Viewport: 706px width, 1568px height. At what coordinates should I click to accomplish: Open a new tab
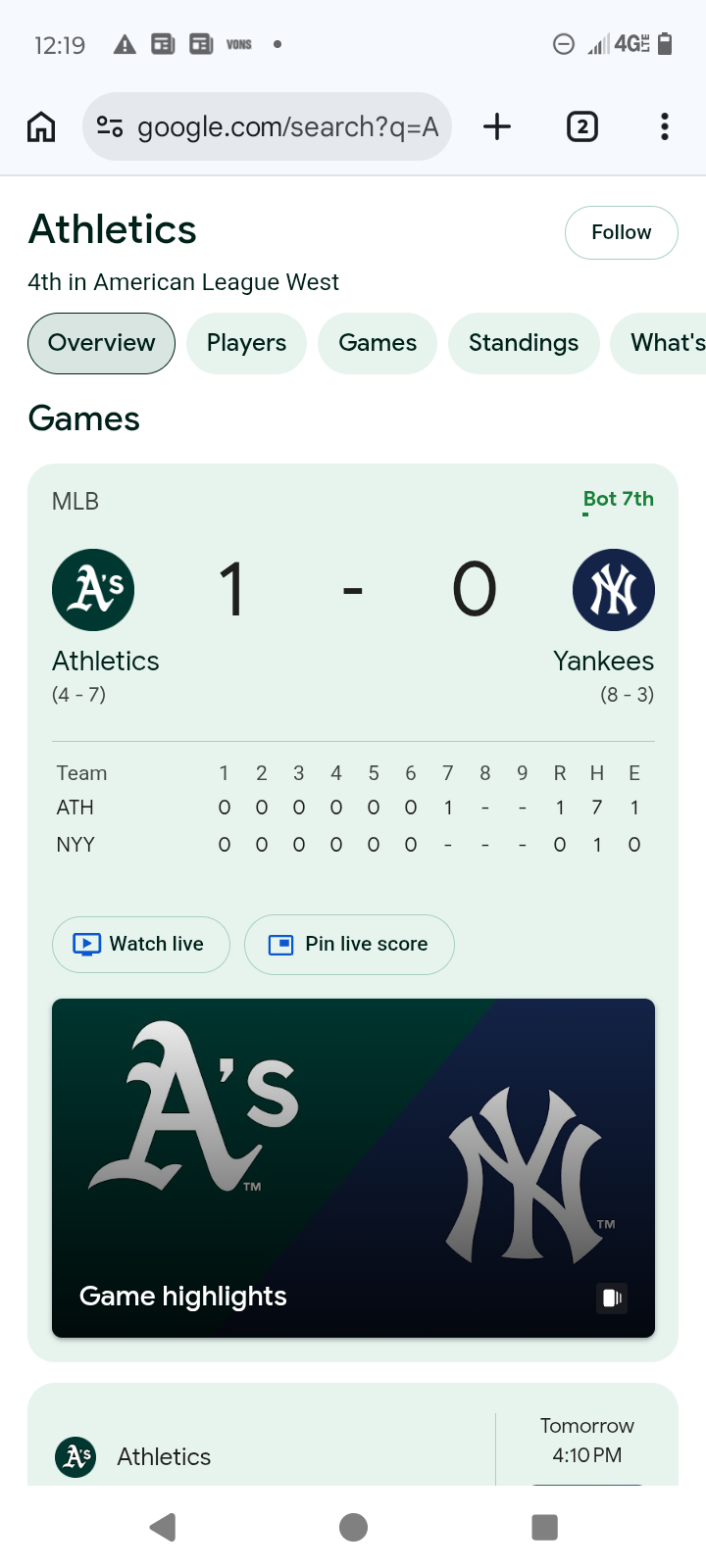point(497,126)
